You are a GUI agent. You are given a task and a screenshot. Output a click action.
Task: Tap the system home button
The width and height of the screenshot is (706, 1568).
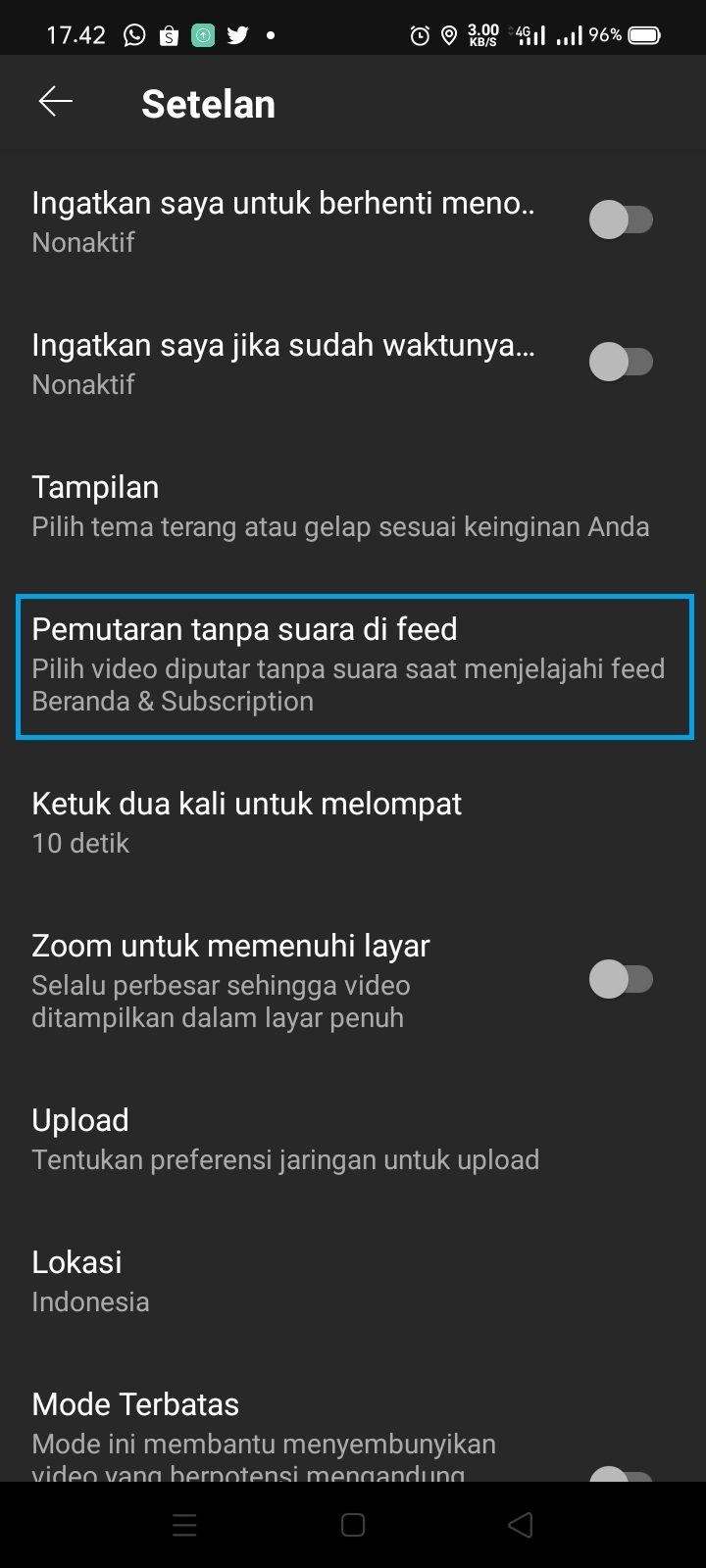tap(353, 1525)
